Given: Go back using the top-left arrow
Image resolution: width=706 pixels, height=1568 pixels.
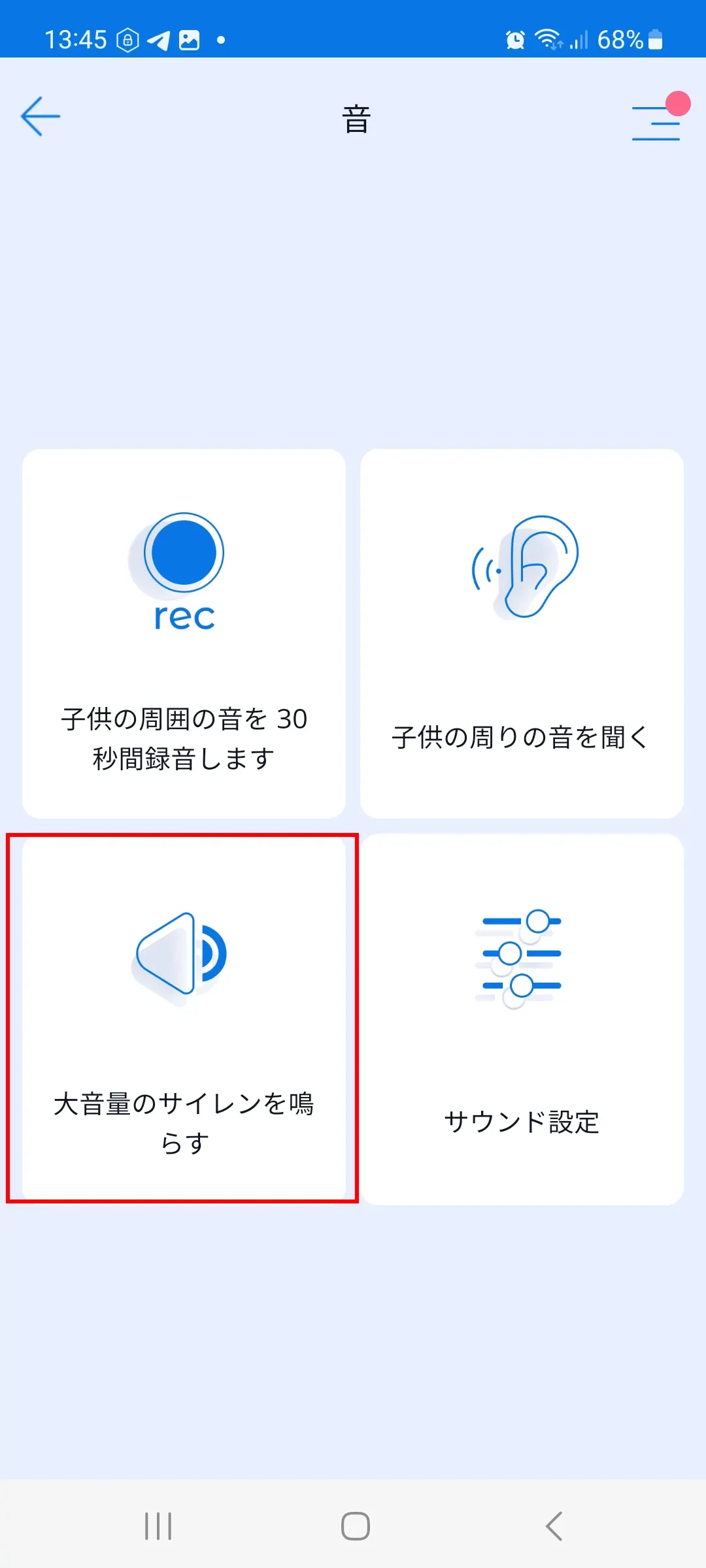Looking at the screenshot, I should point(41,117).
